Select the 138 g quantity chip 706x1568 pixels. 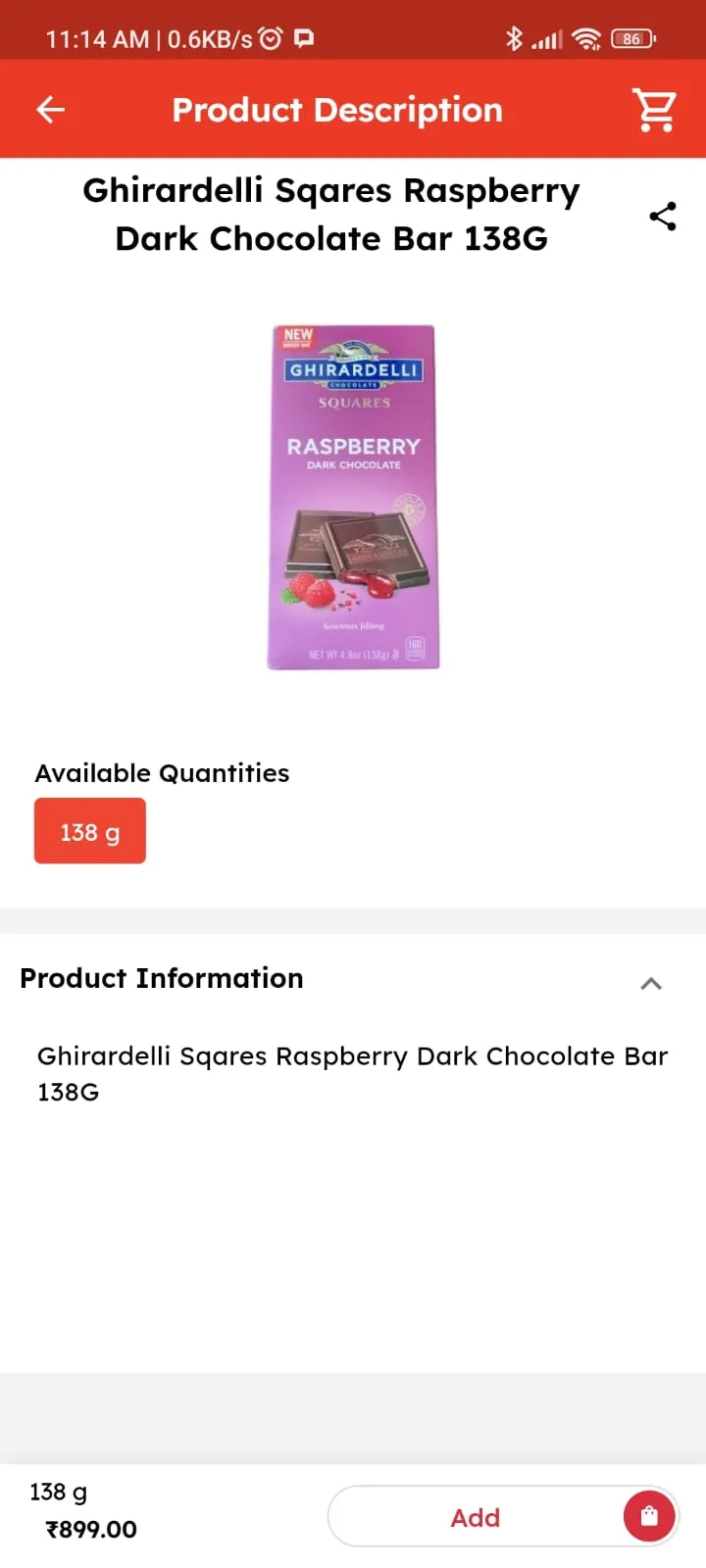tap(90, 831)
